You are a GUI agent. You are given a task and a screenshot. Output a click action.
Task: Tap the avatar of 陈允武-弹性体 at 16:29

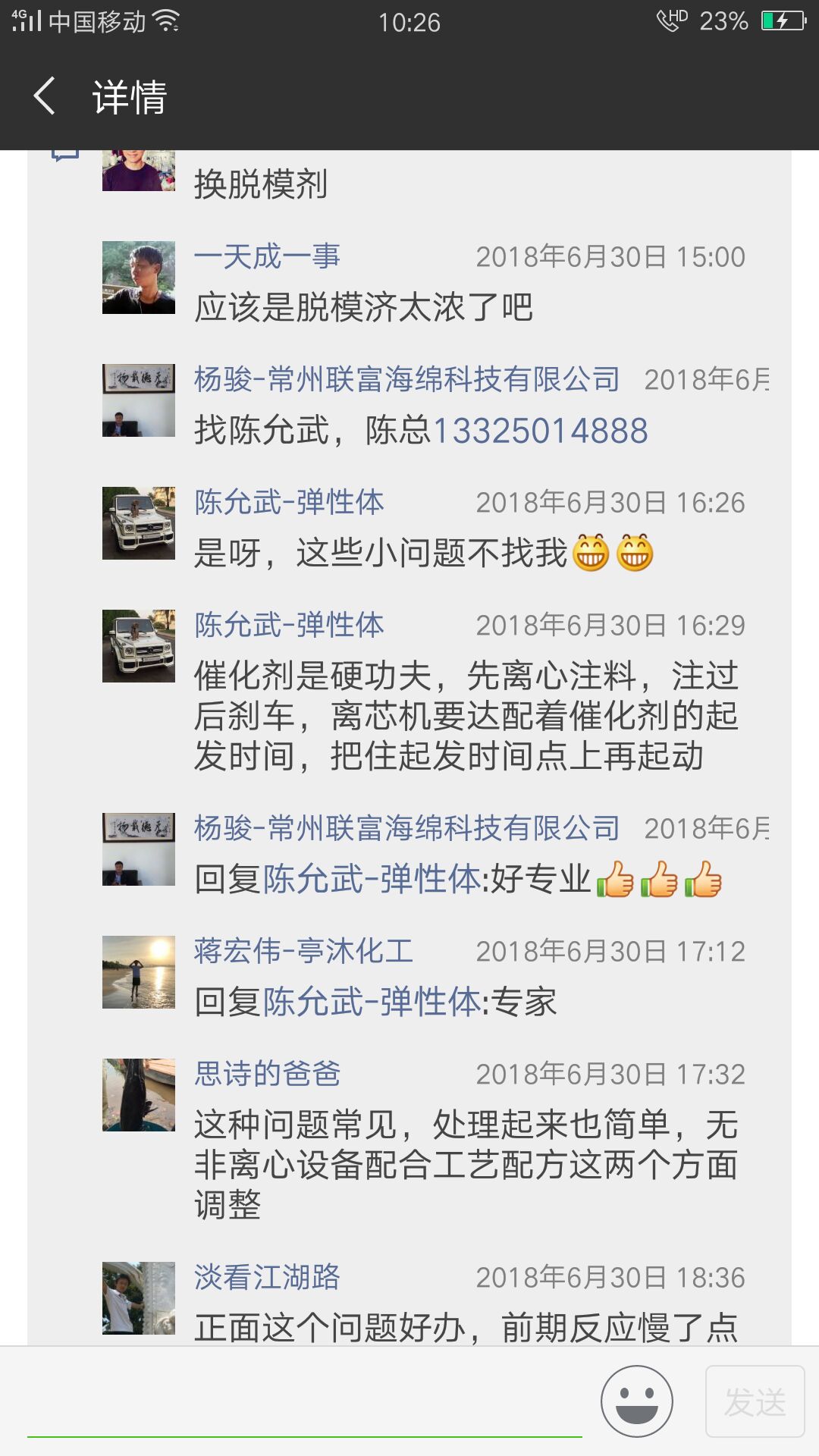[139, 646]
